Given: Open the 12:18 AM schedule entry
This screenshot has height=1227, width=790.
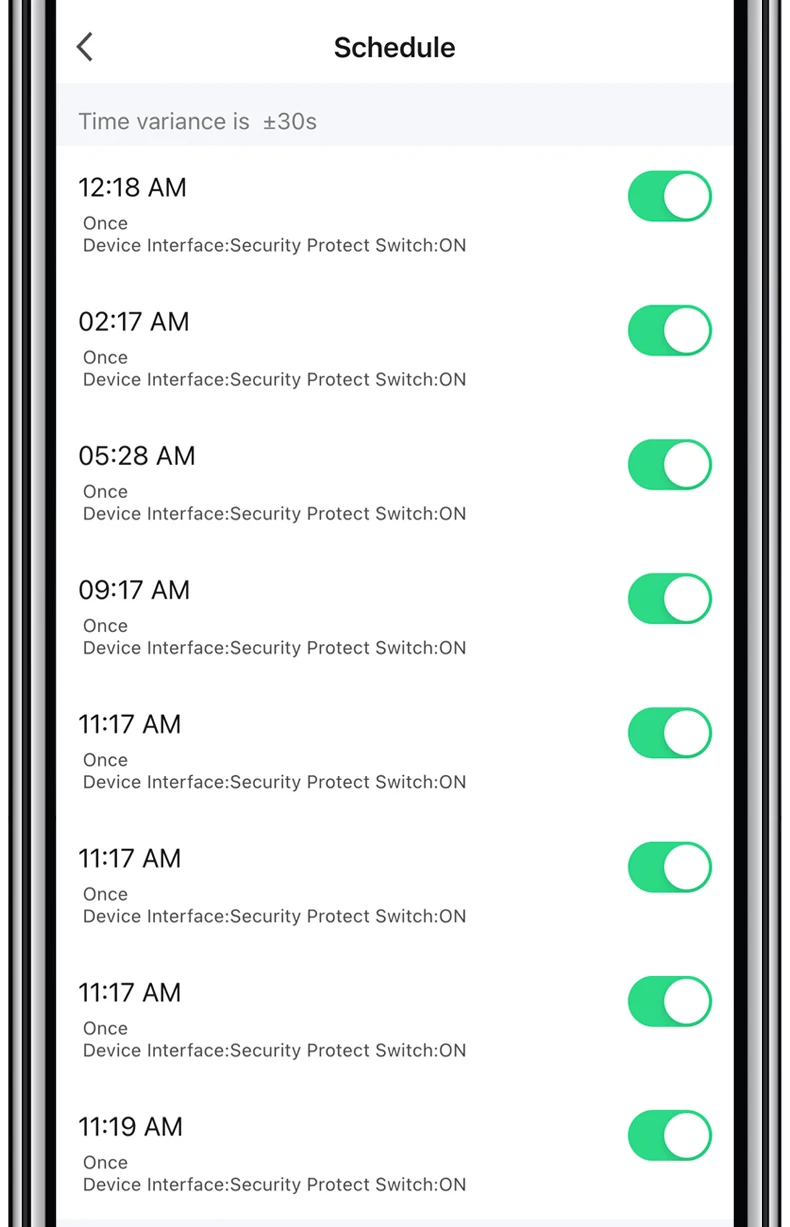Looking at the screenshot, I should (x=300, y=214).
